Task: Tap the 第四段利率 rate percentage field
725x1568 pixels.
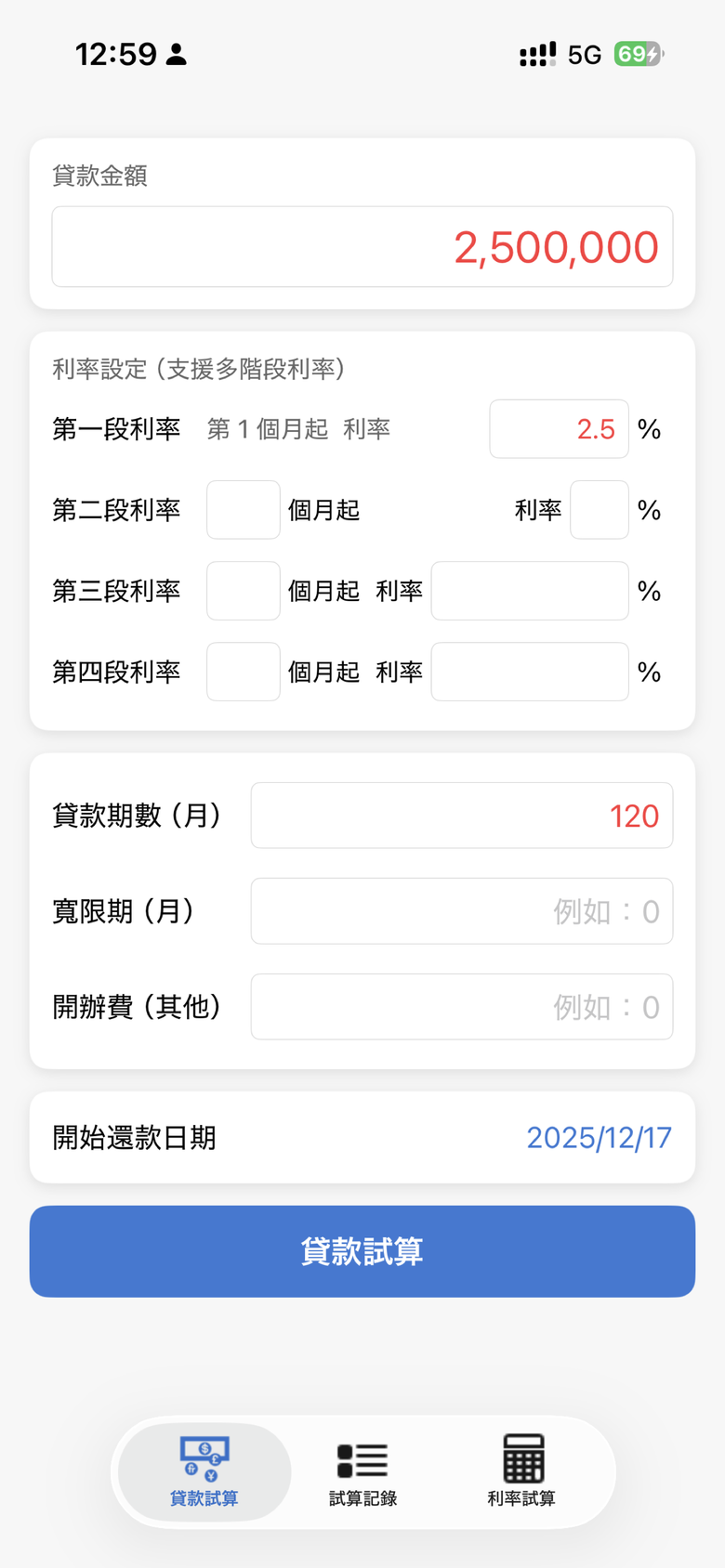Action: point(530,672)
